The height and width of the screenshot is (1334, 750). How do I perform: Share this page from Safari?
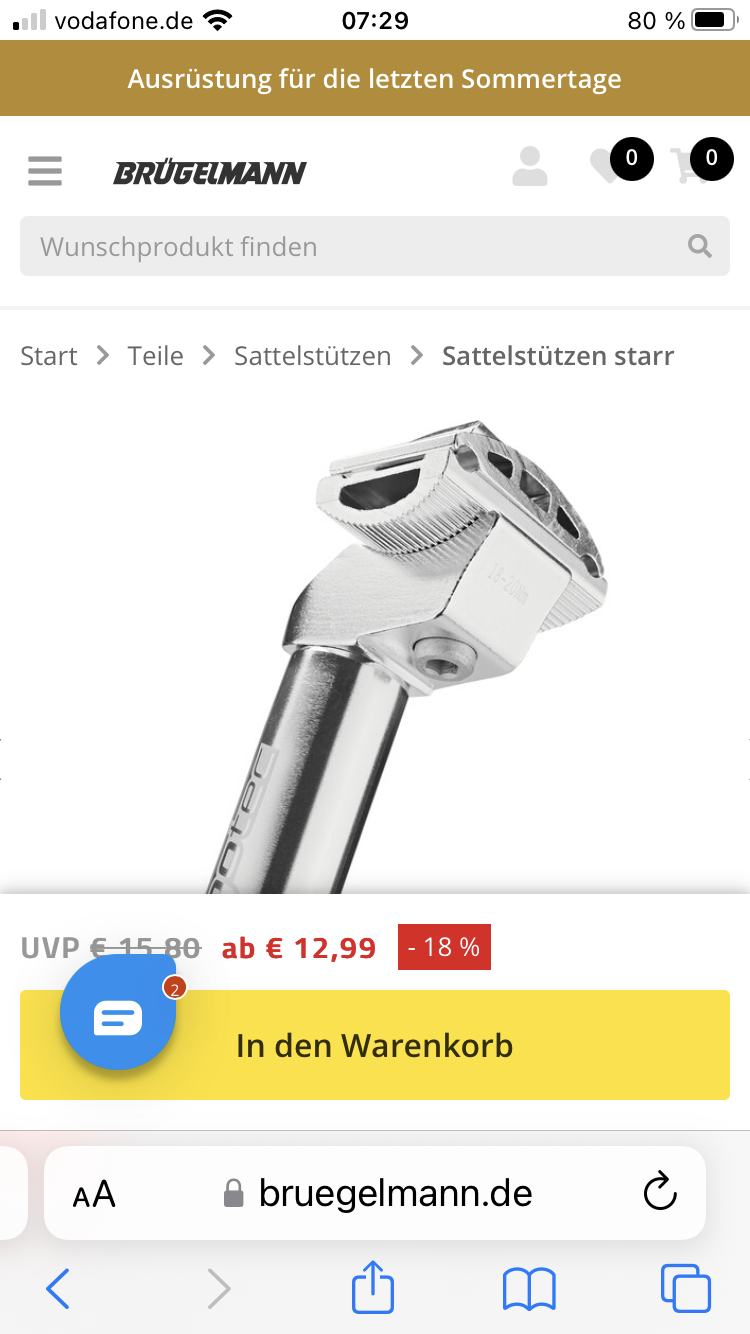click(x=373, y=1287)
